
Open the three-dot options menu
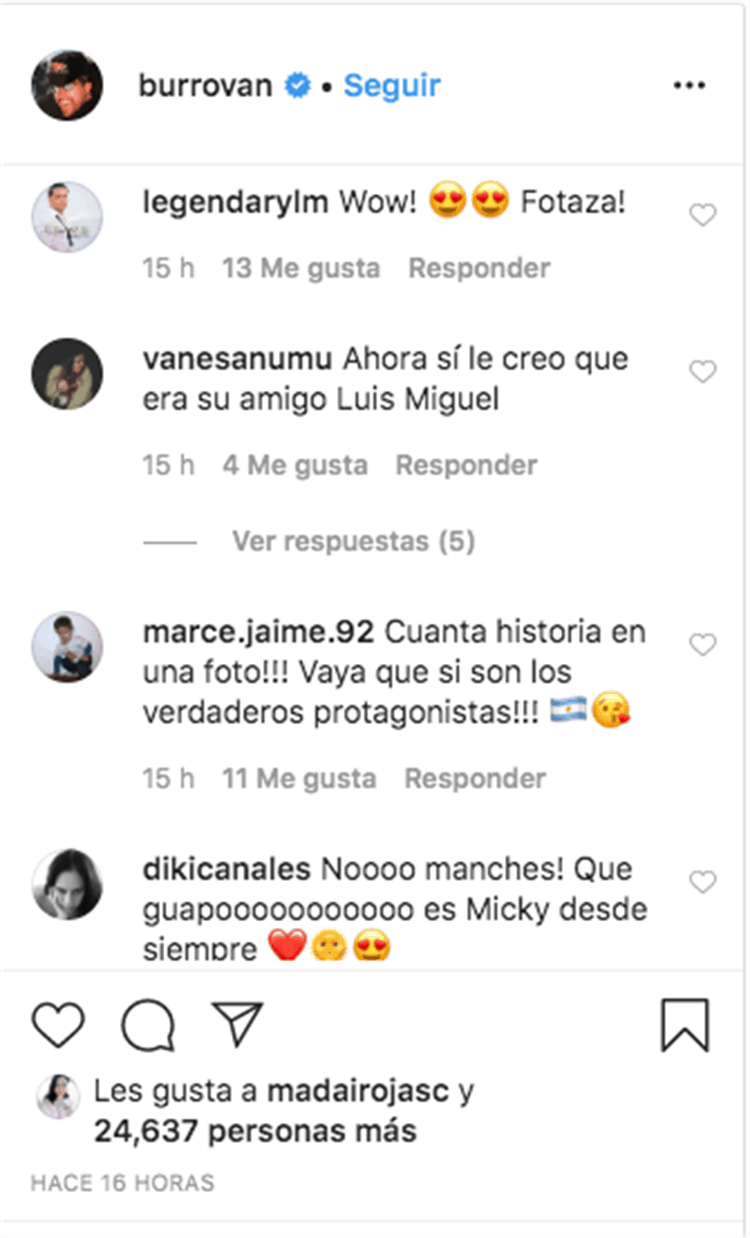(689, 86)
